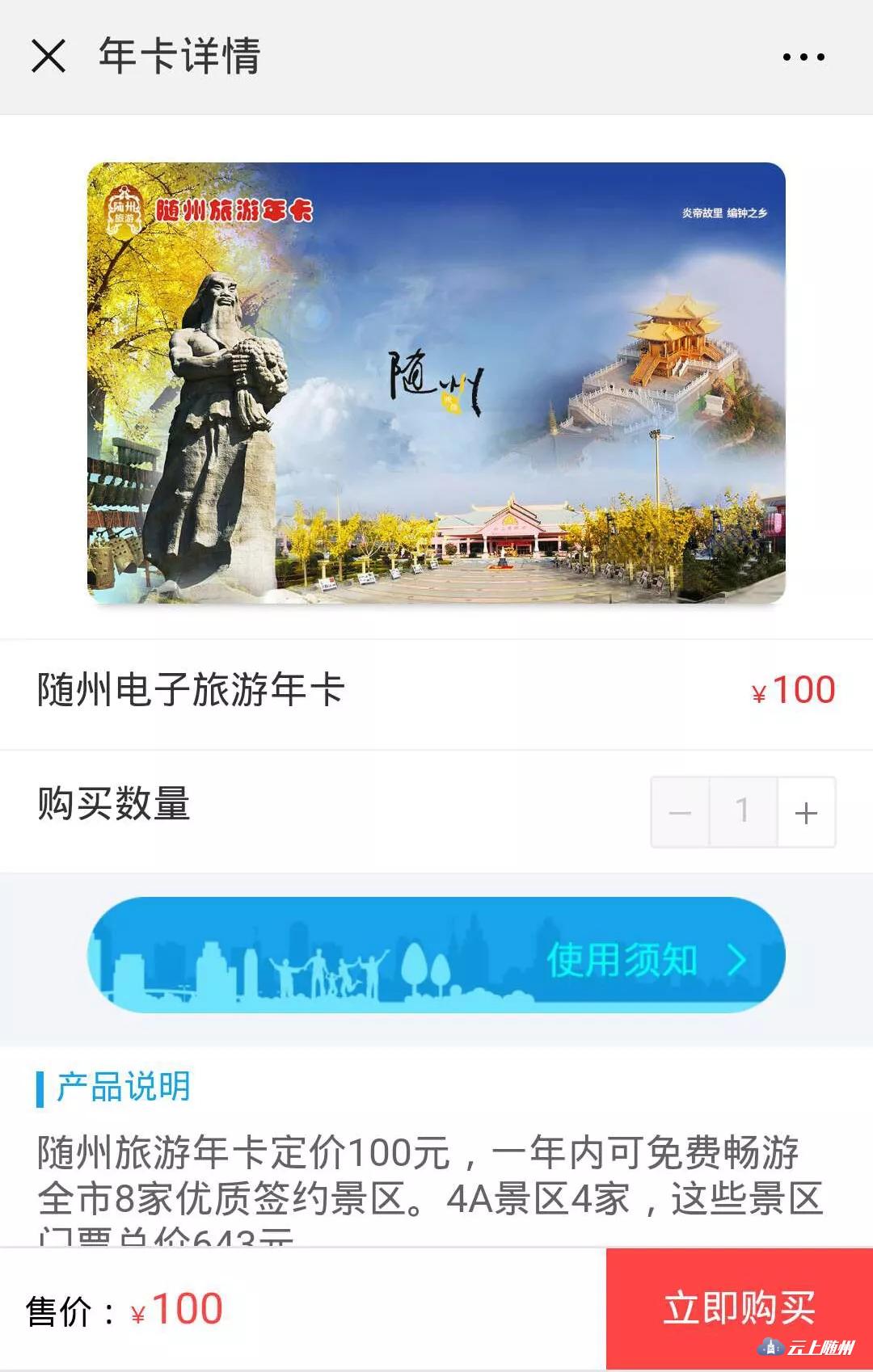This screenshot has height=1372, width=873.
Task: Click the minus icon to decrease quantity
Action: tap(679, 812)
